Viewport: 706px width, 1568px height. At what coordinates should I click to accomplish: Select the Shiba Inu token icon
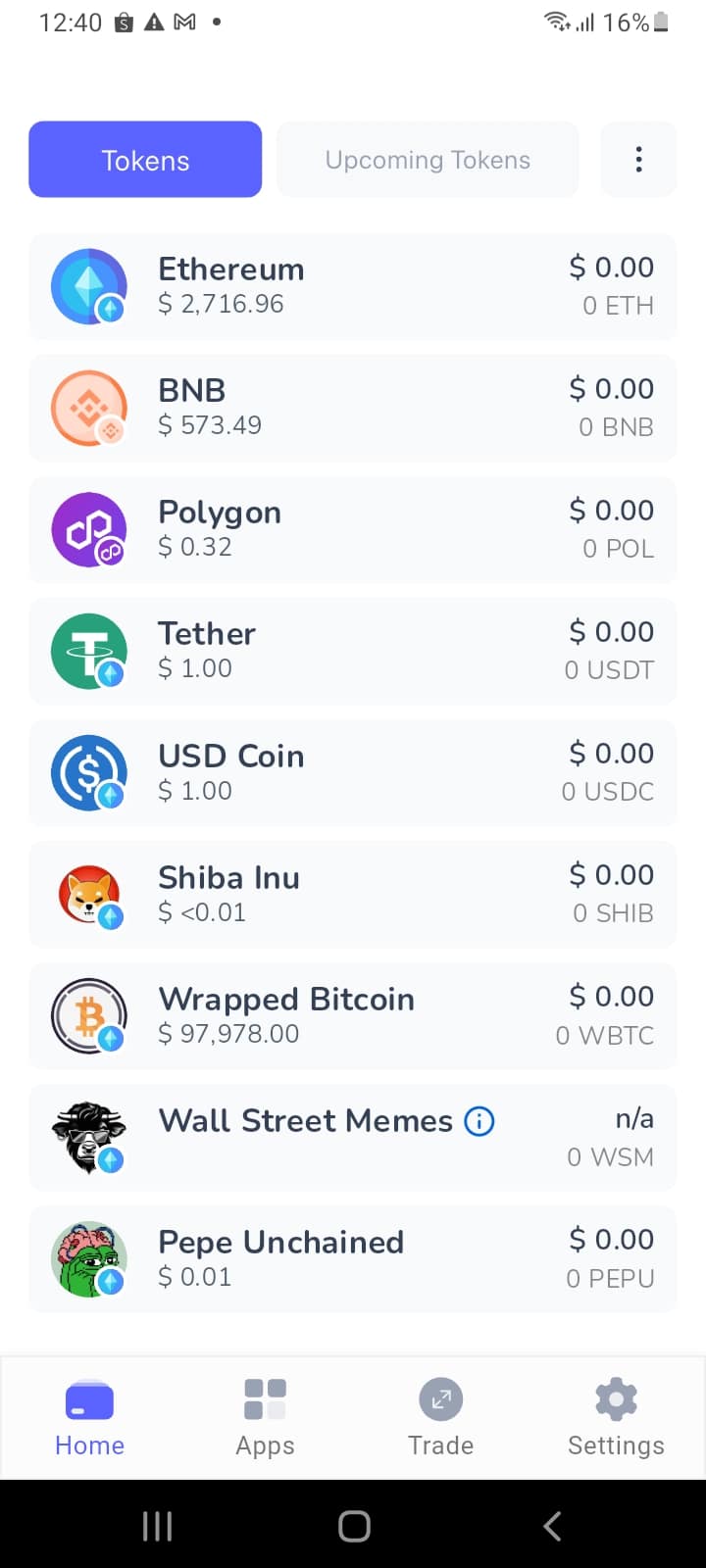tap(89, 894)
